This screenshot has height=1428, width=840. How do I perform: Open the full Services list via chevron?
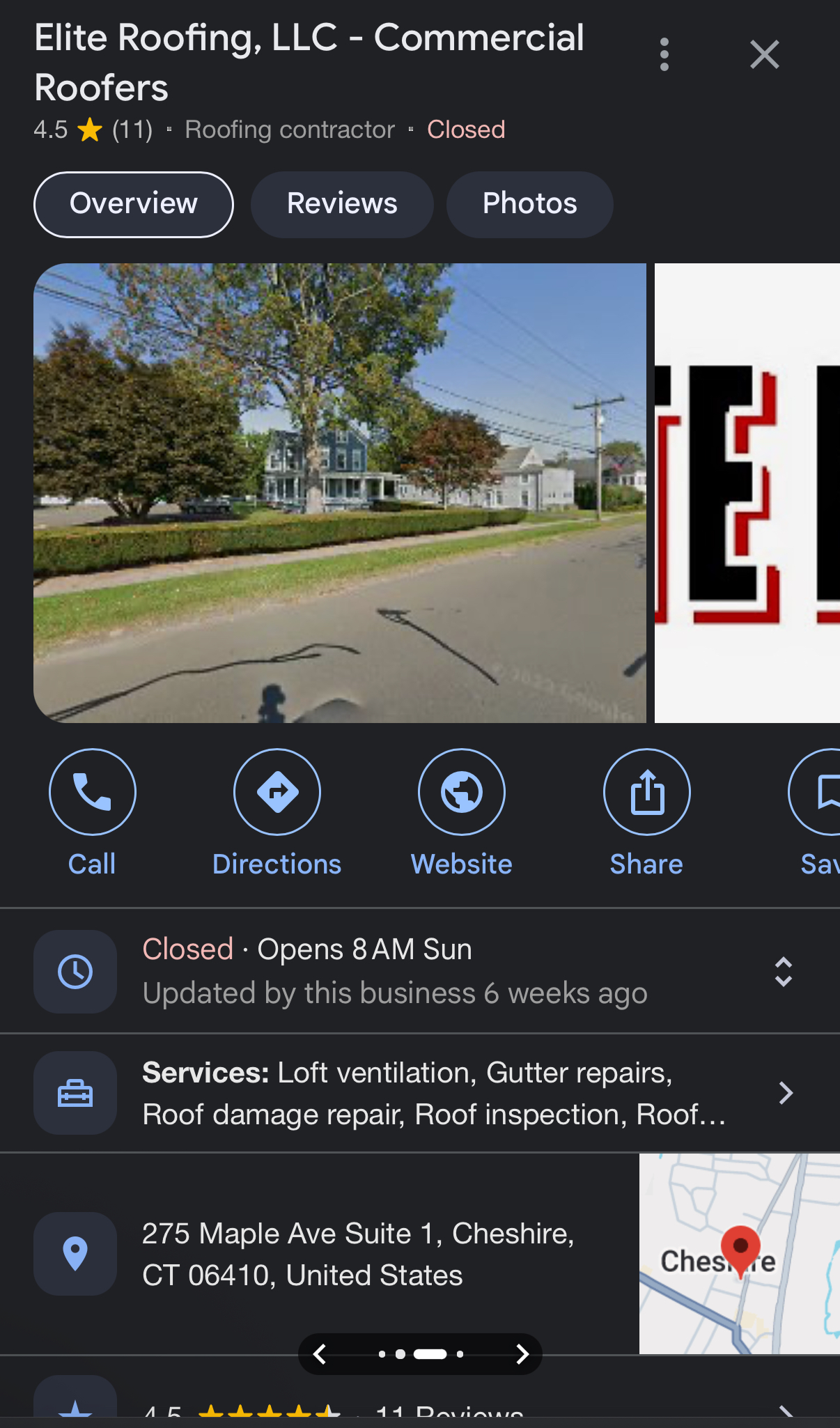point(786,1093)
